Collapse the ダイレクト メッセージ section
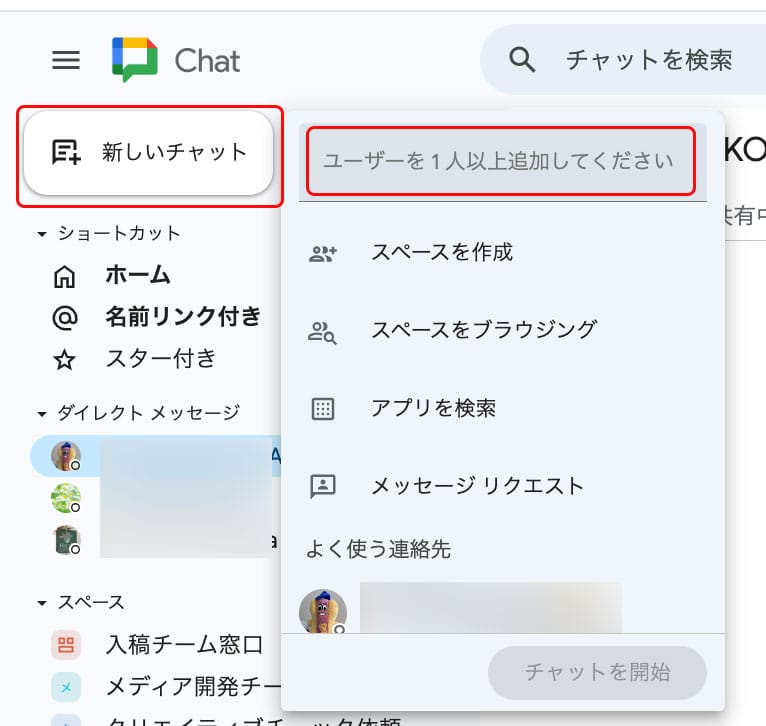The height and width of the screenshot is (726, 766). (42, 413)
